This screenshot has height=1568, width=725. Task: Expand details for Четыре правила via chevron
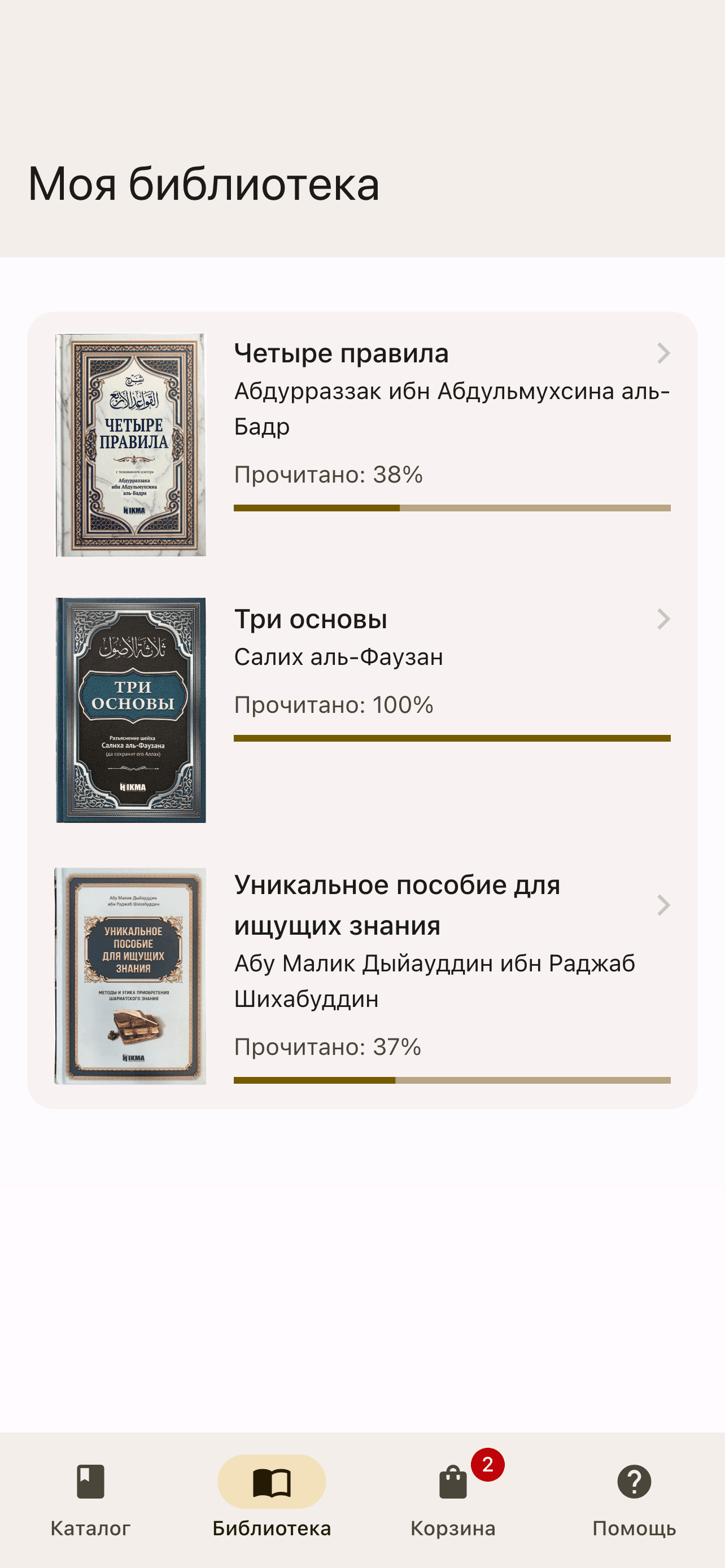point(664,354)
